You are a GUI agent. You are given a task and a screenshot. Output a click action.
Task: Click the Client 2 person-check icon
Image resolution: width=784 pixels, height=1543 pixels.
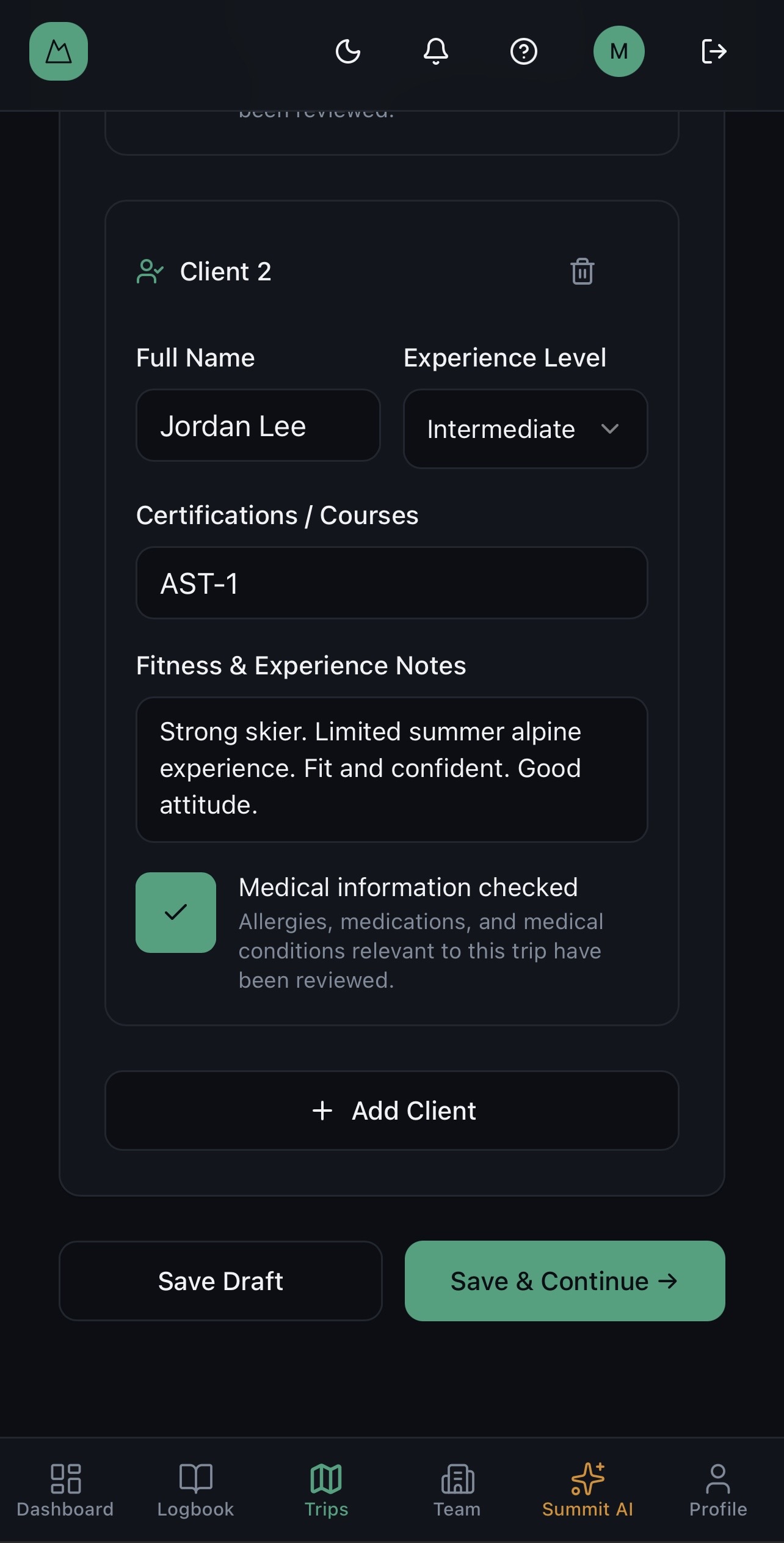click(x=150, y=271)
